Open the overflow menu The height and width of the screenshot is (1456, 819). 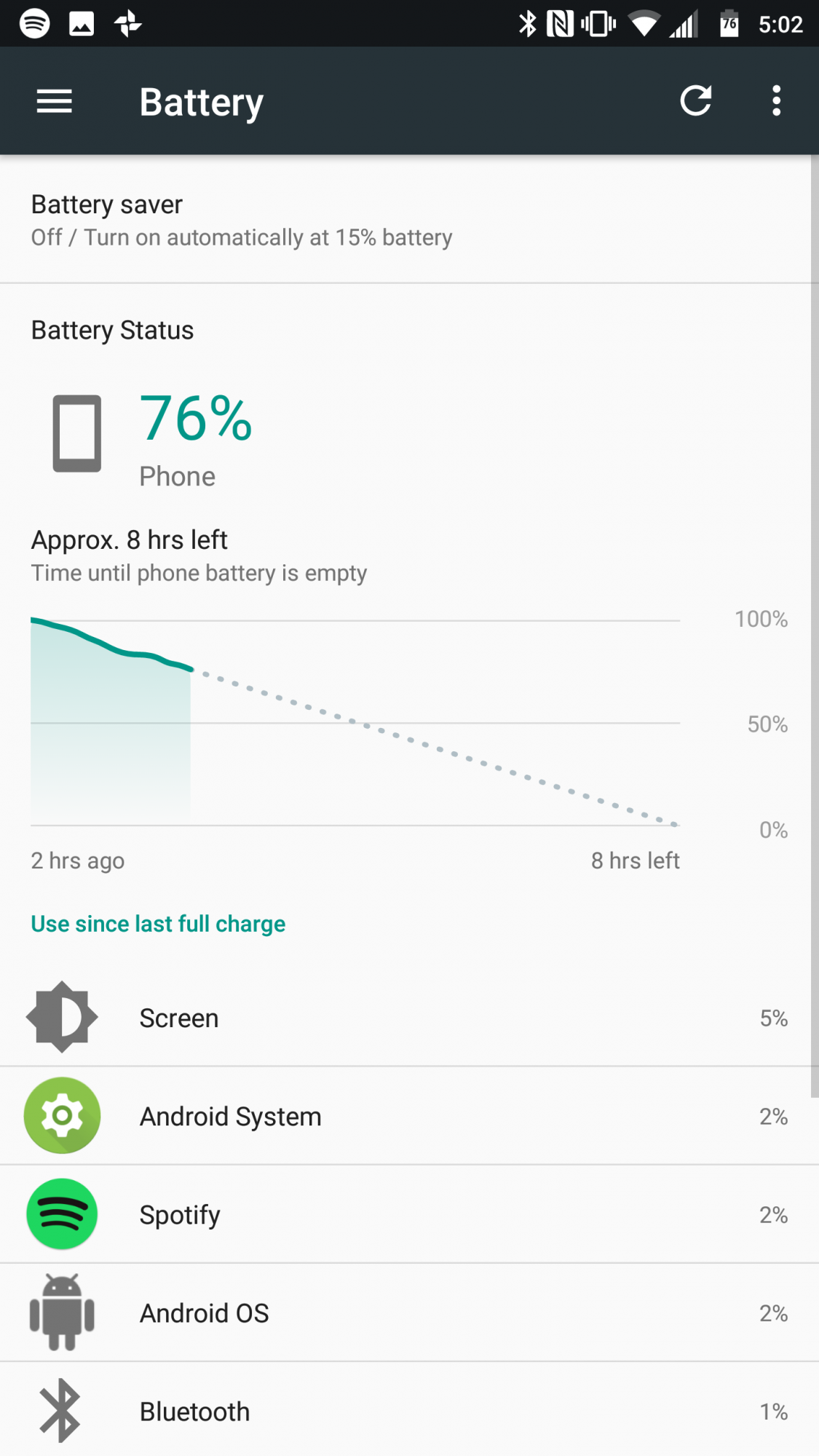click(776, 100)
